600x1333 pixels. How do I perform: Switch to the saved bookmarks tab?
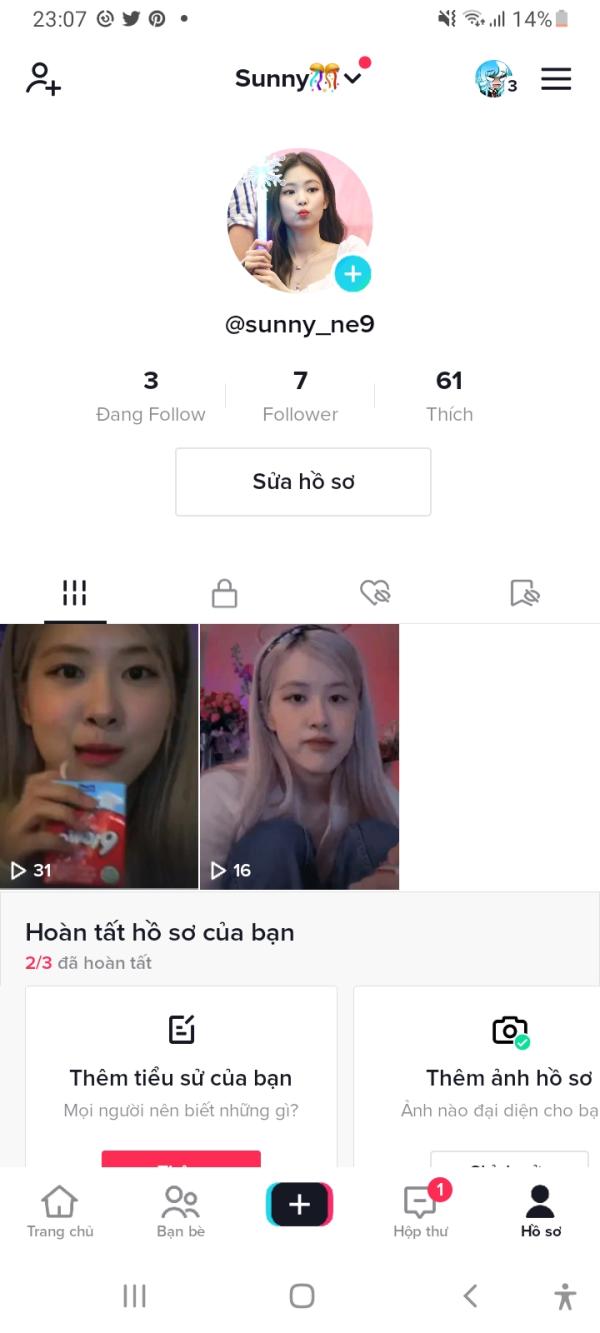coord(524,594)
